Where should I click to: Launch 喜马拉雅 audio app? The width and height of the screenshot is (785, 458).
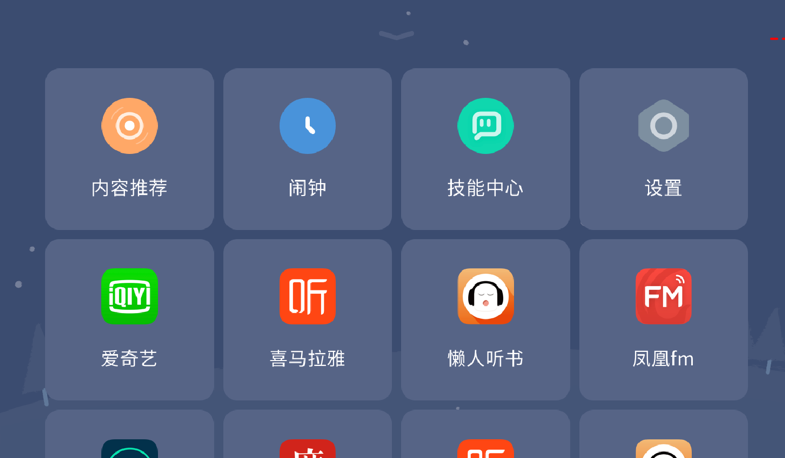tap(307, 318)
